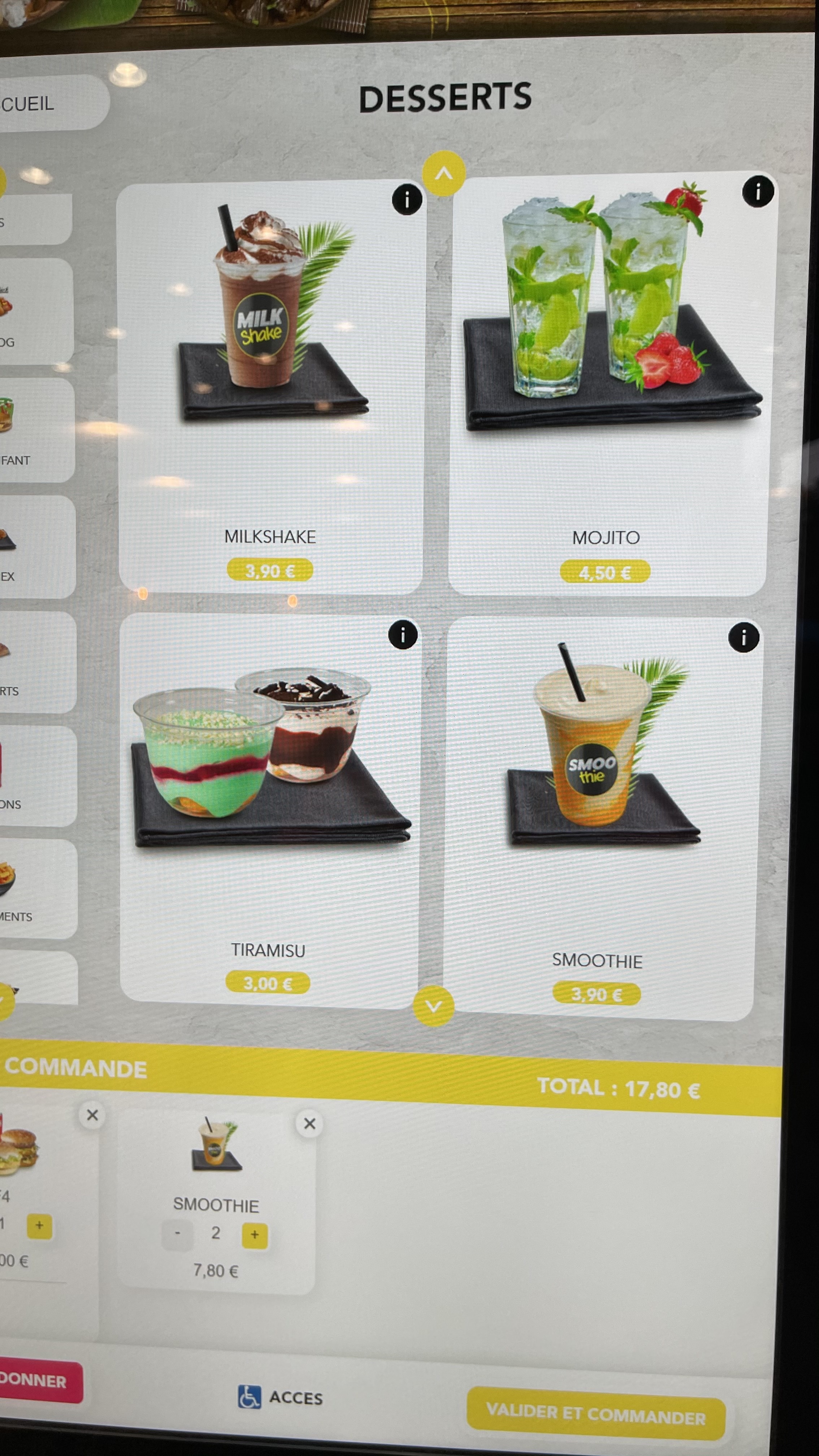Enable the ACCES accessibility mode
The image size is (819, 1456).
pyautogui.click(x=281, y=1397)
